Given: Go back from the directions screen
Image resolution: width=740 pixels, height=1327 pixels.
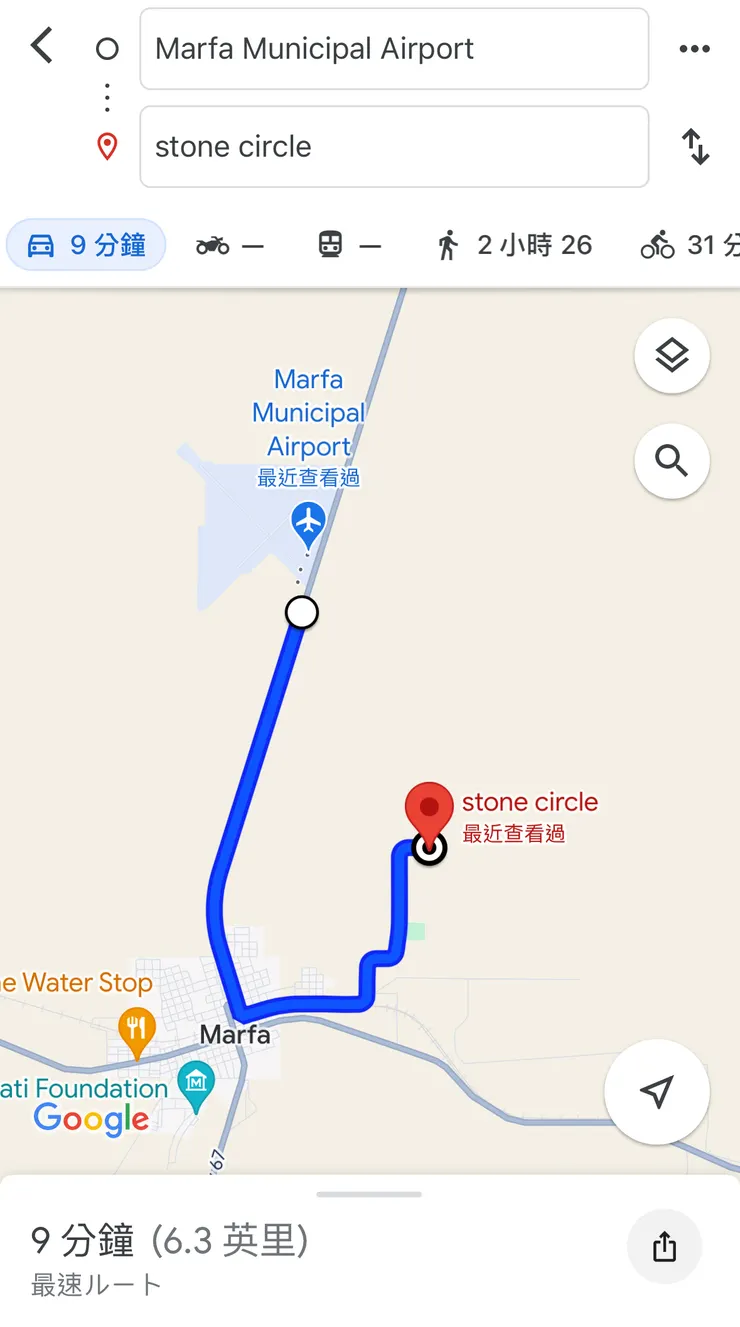Looking at the screenshot, I should (x=42, y=46).
